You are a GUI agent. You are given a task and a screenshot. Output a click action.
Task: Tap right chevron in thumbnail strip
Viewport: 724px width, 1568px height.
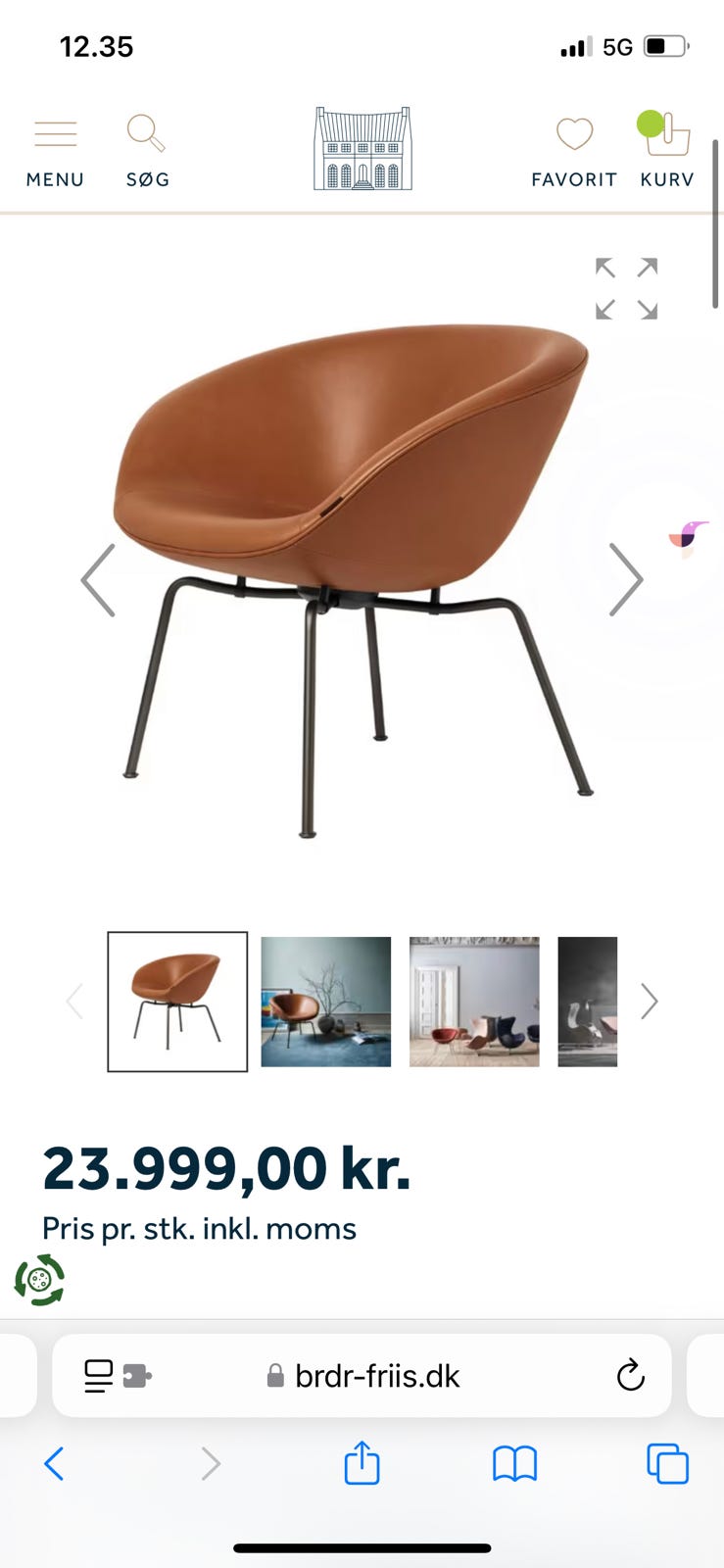pos(650,1001)
